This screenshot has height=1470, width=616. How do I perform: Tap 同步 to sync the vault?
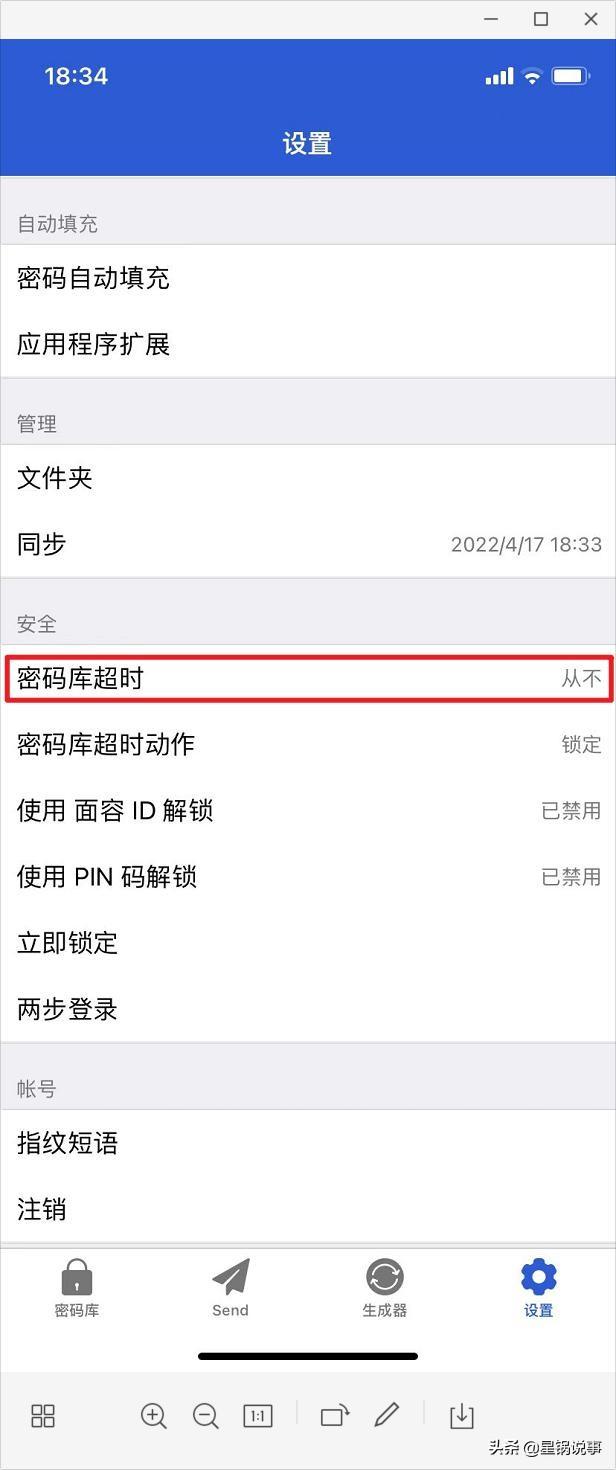(308, 544)
